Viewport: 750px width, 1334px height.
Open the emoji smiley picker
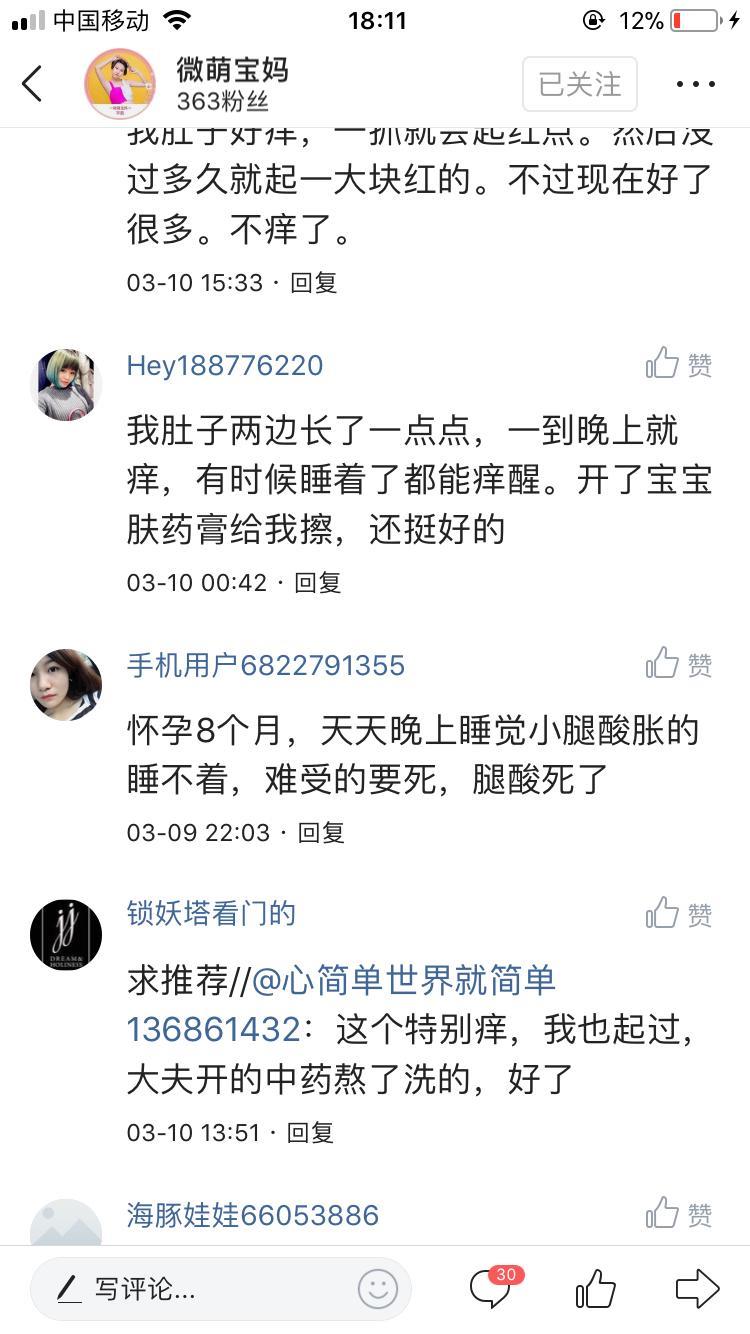[x=378, y=1289]
